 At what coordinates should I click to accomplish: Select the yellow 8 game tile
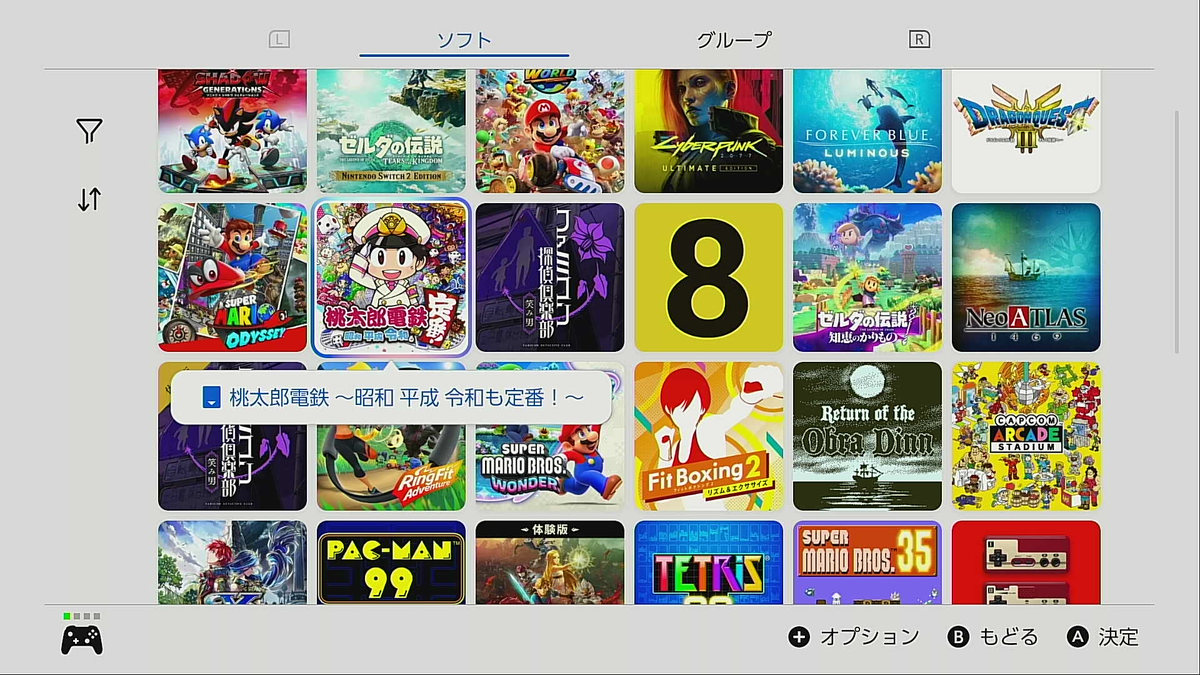click(x=708, y=277)
